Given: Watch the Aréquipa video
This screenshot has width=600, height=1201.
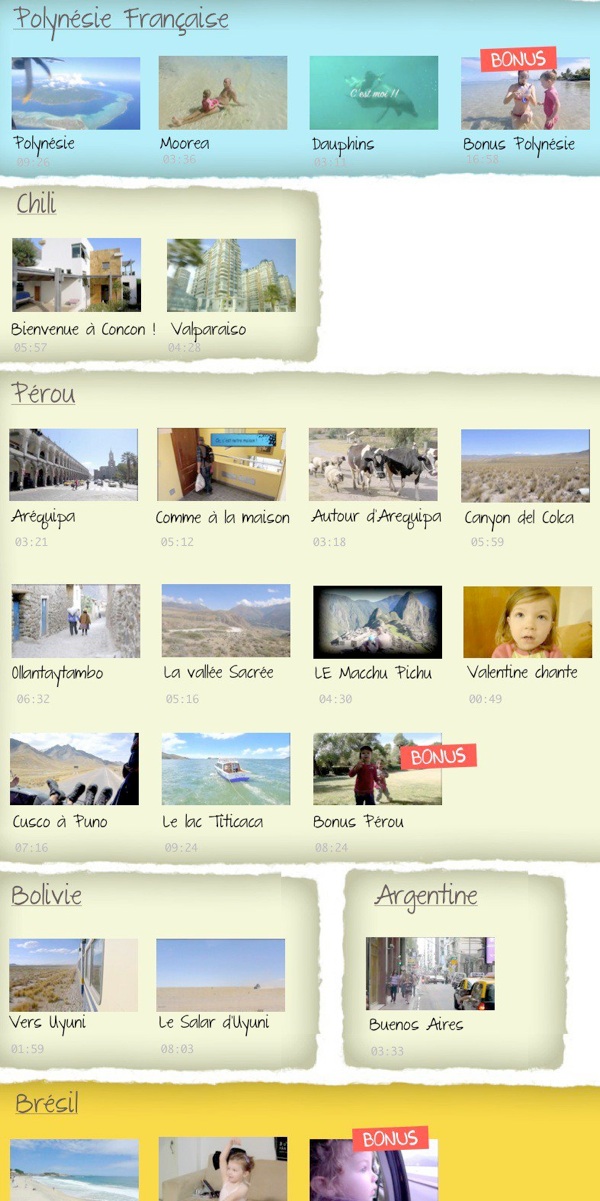Looking at the screenshot, I should 73,465.
